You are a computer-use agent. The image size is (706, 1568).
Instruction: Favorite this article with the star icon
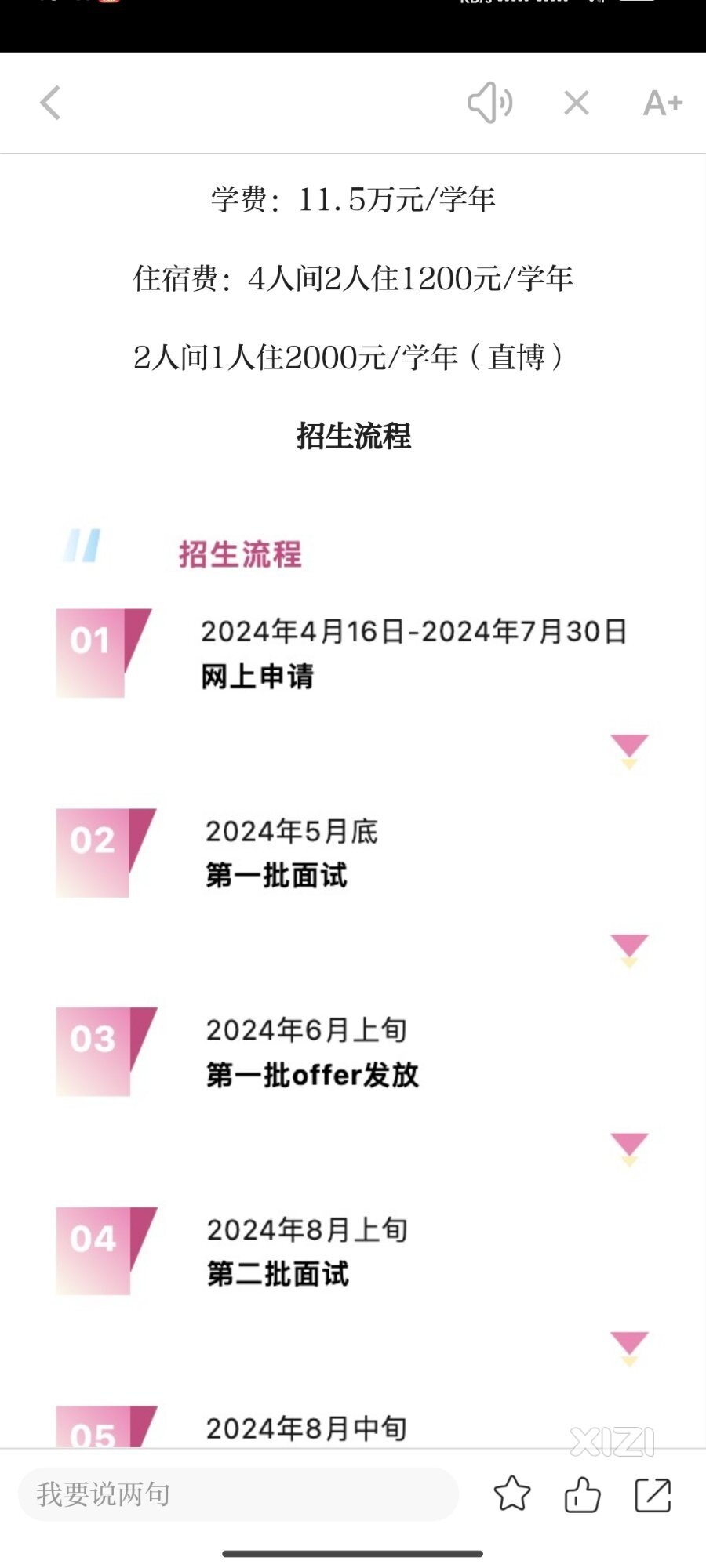click(512, 1494)
